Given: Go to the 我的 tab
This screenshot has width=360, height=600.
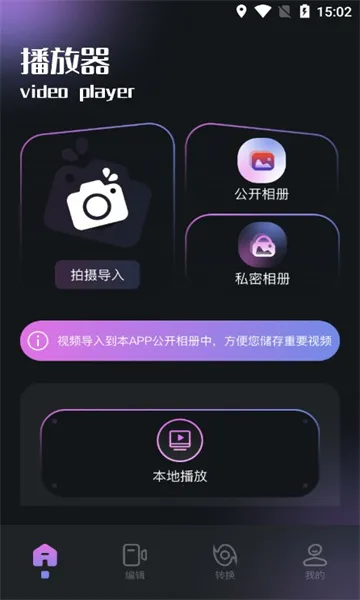Looking at the screenshot, I should coord(315,561).
